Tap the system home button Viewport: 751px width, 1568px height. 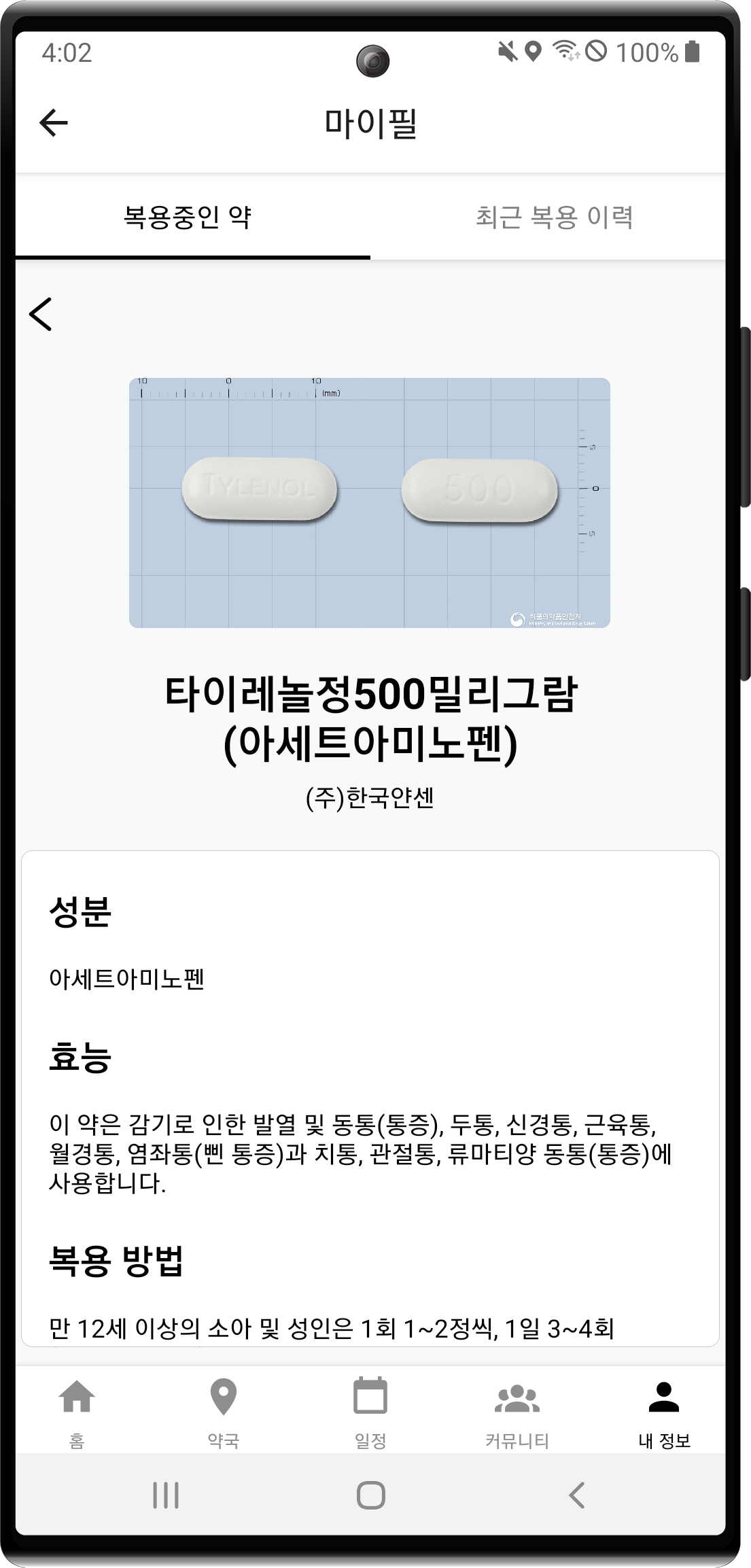tap(371, 1495)
